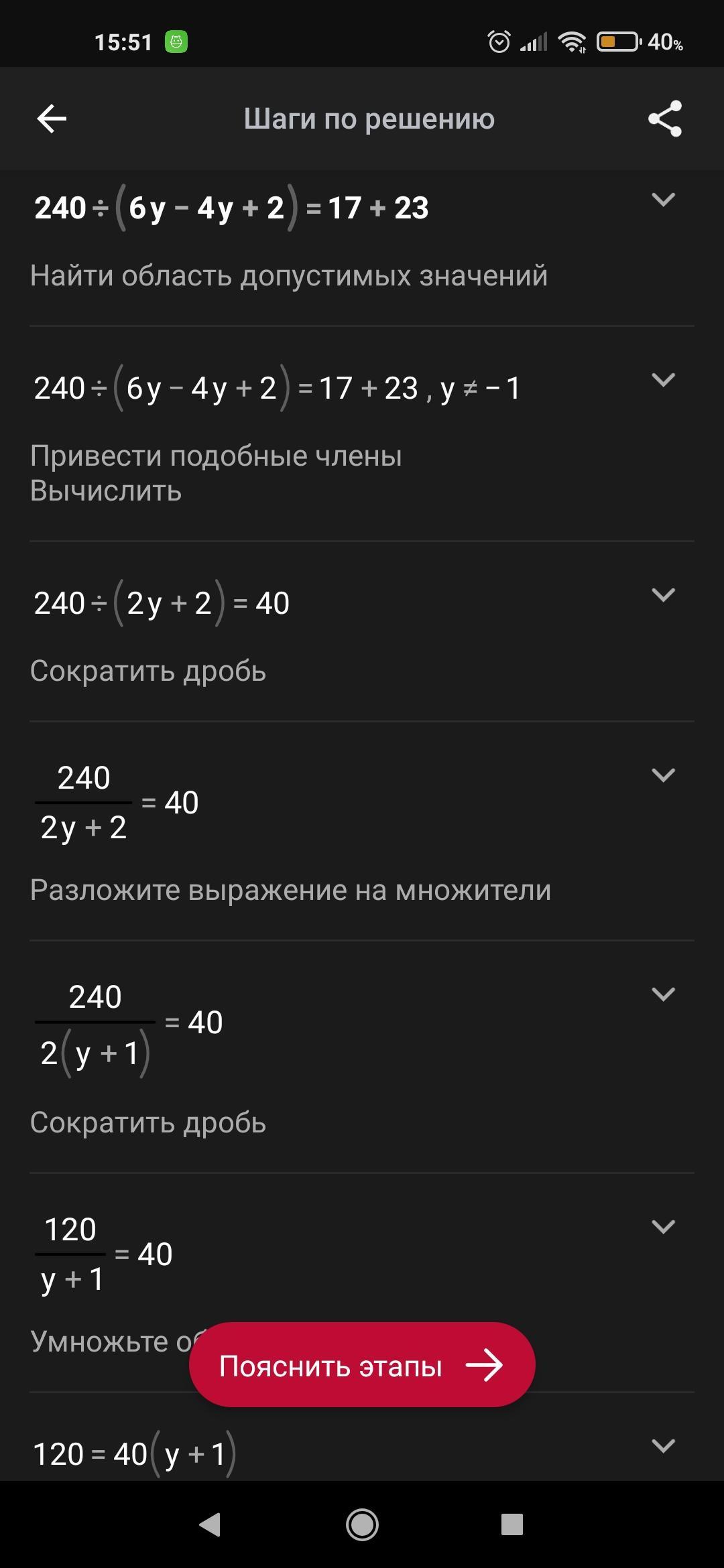Expand step 120=40(y+1)
This screenshot has width=724, height=1568.
(663, 1445)
